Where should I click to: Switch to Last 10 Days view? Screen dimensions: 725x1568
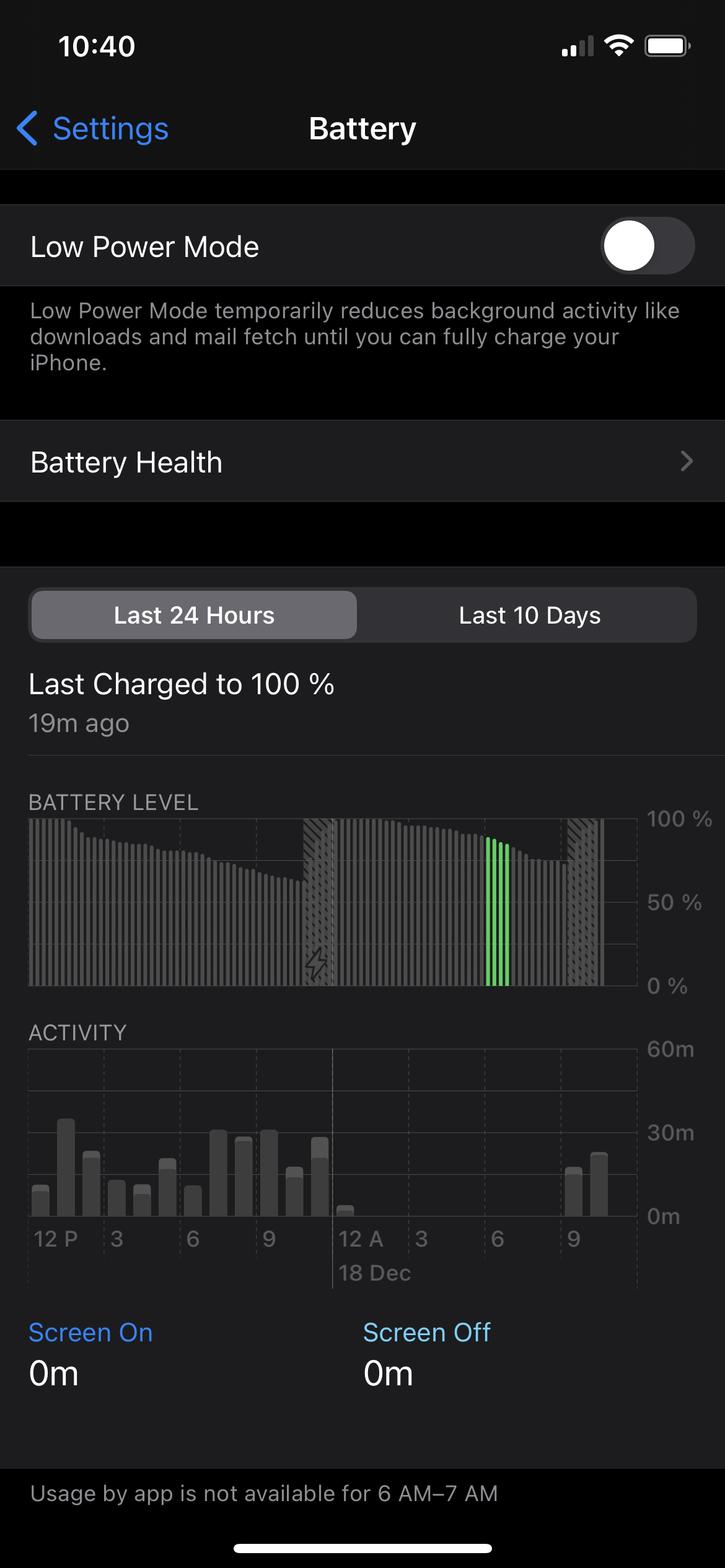tap(529, 615)
